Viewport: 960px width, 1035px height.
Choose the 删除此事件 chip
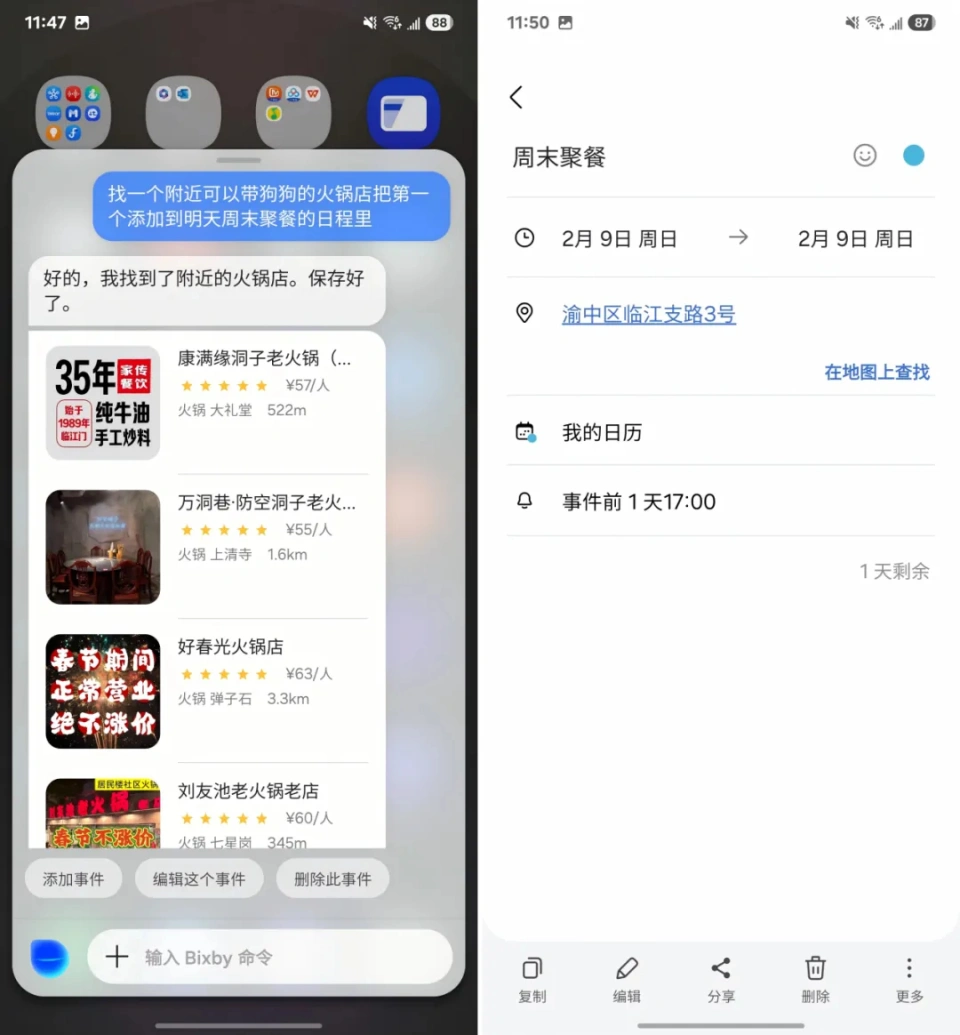tap(332, 879)
